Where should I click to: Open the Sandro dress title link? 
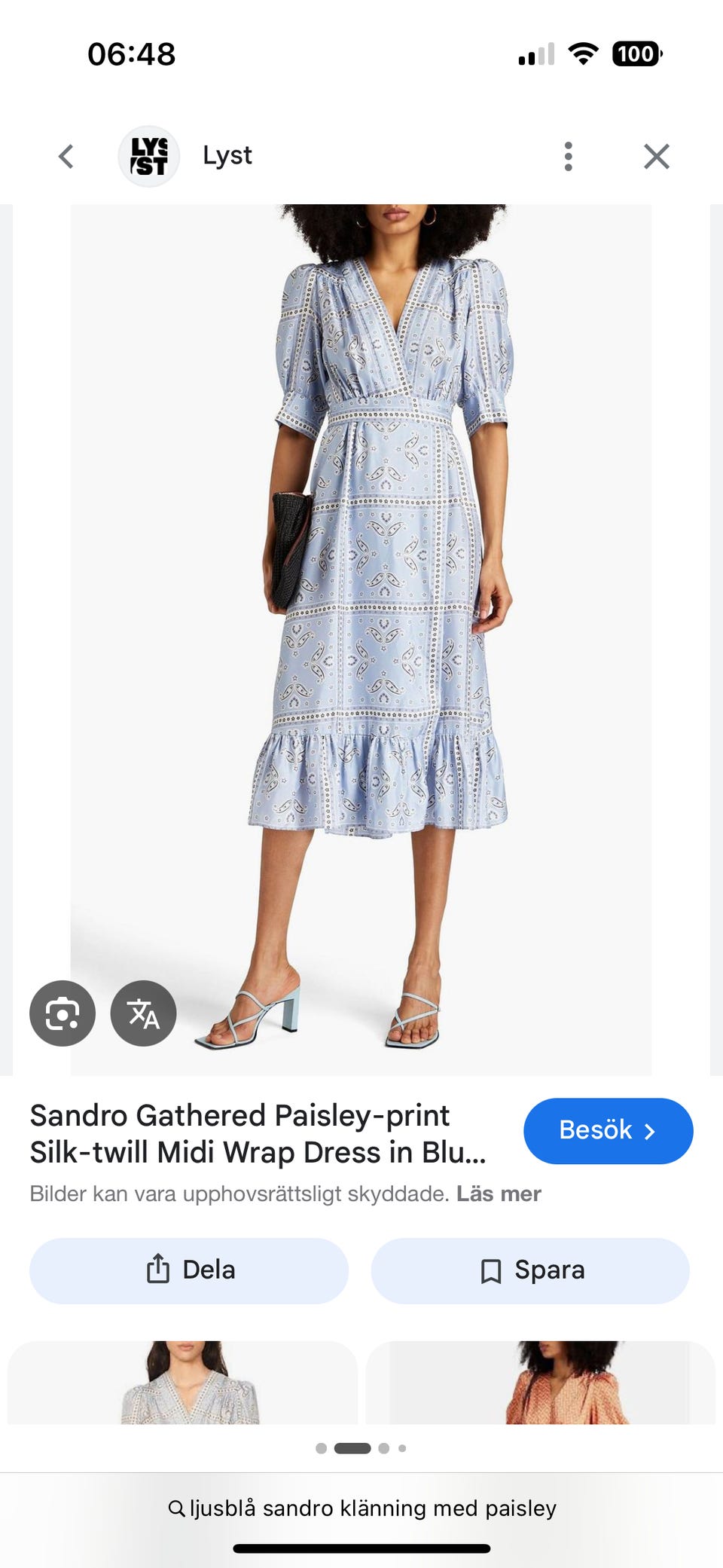tap(258, 1134)
